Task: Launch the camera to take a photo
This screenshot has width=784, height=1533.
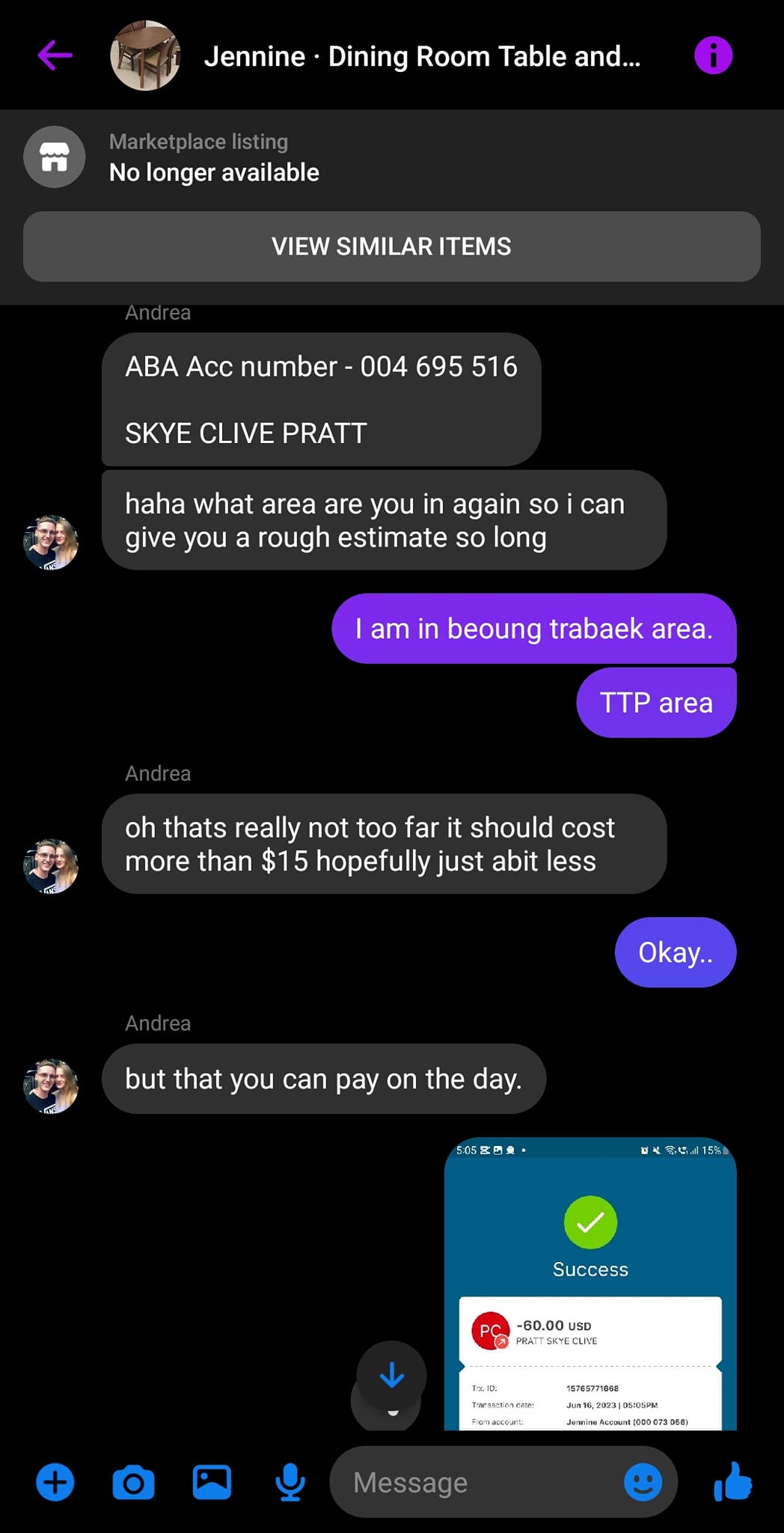Action: tap(133, 1482)
